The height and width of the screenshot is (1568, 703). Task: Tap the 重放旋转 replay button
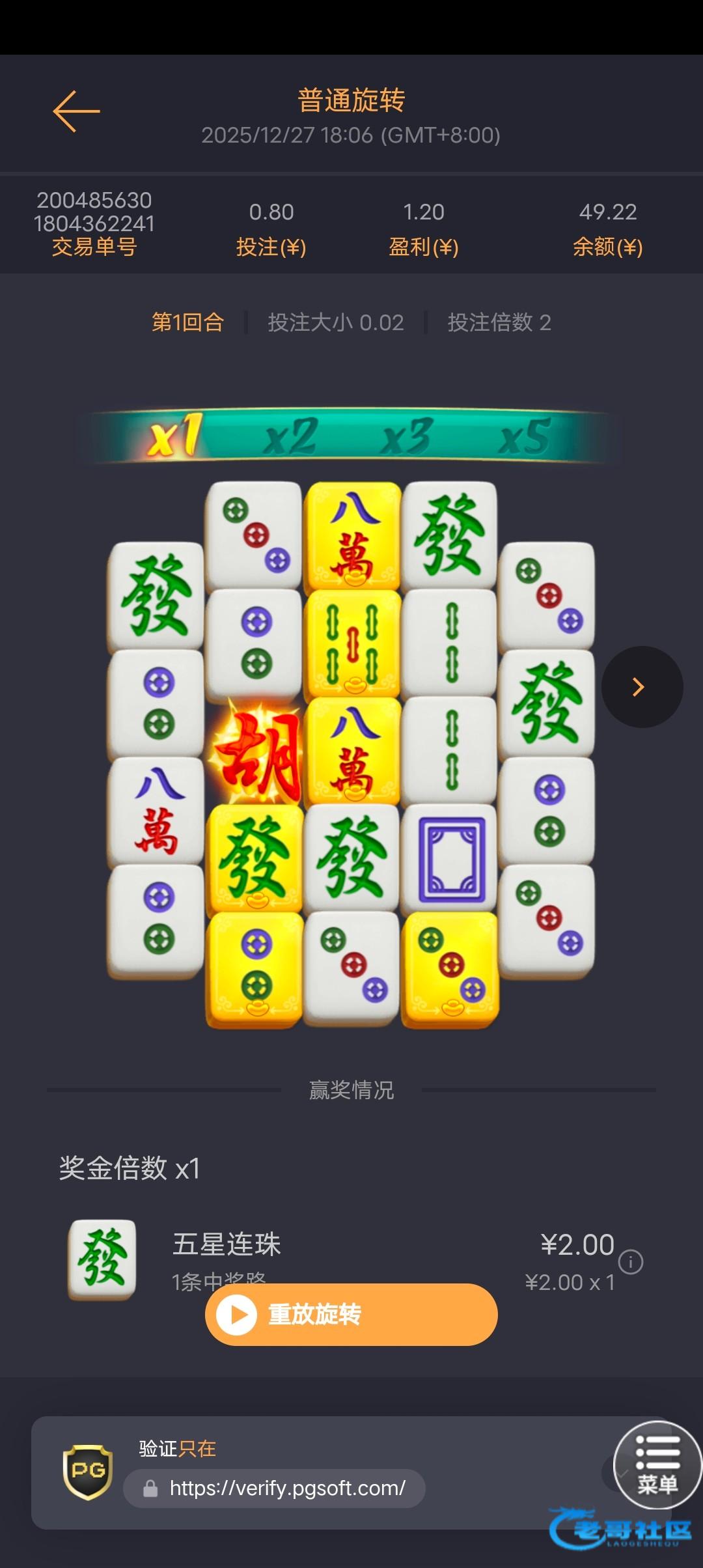(351, 1314)
